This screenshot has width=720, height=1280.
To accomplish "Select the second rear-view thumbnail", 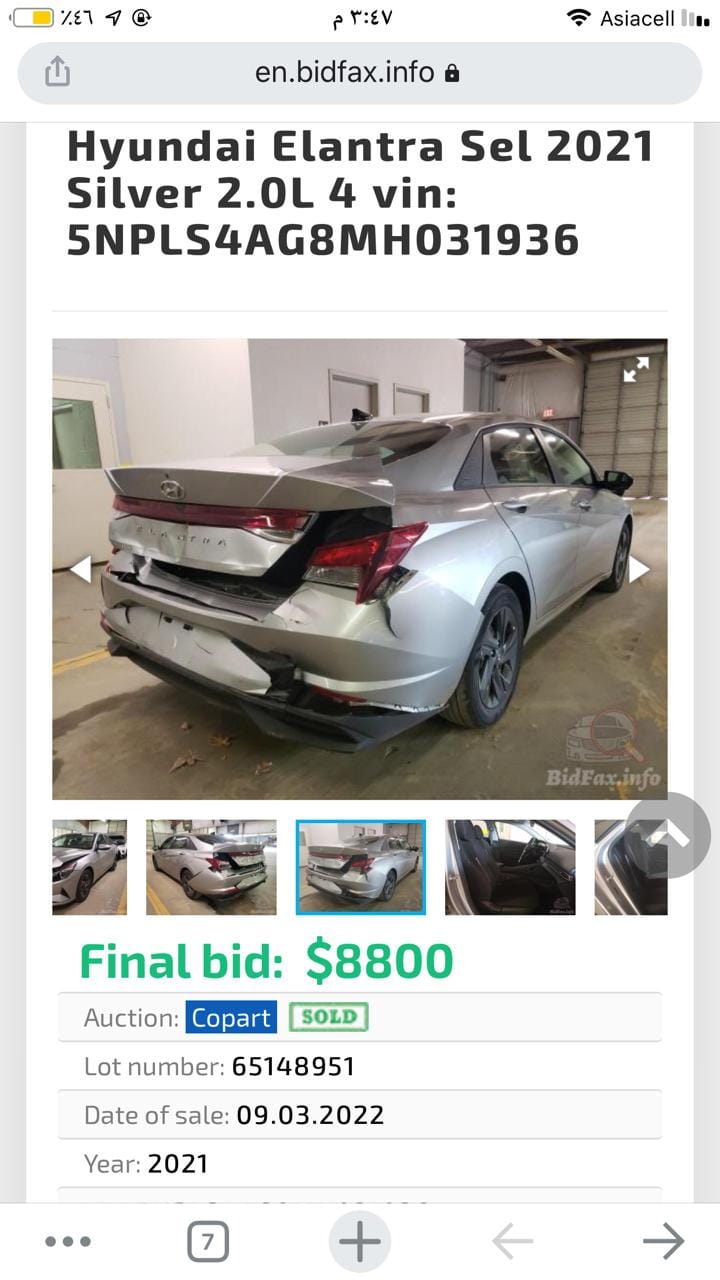I will tap(211, 867).
